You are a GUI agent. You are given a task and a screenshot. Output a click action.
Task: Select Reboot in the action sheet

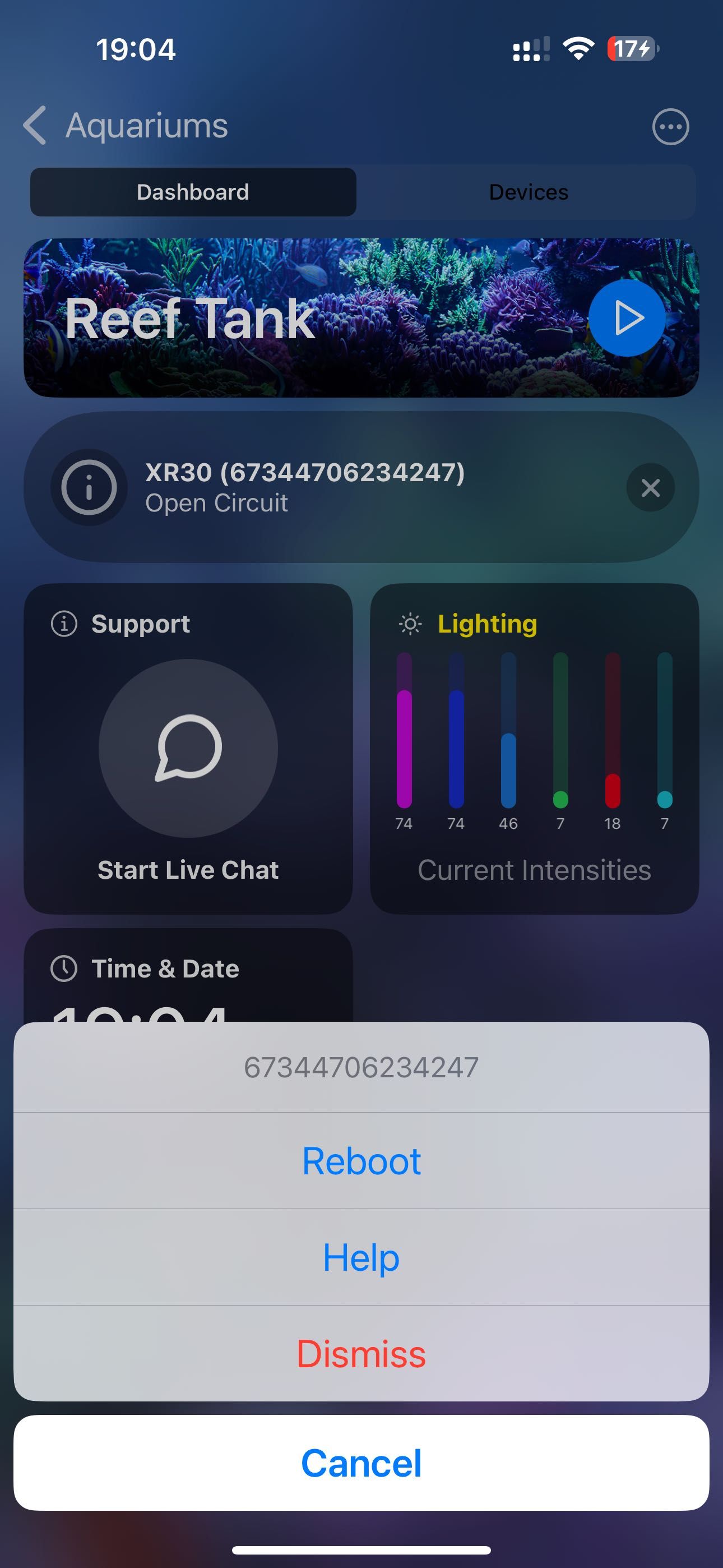[361, 1161]
